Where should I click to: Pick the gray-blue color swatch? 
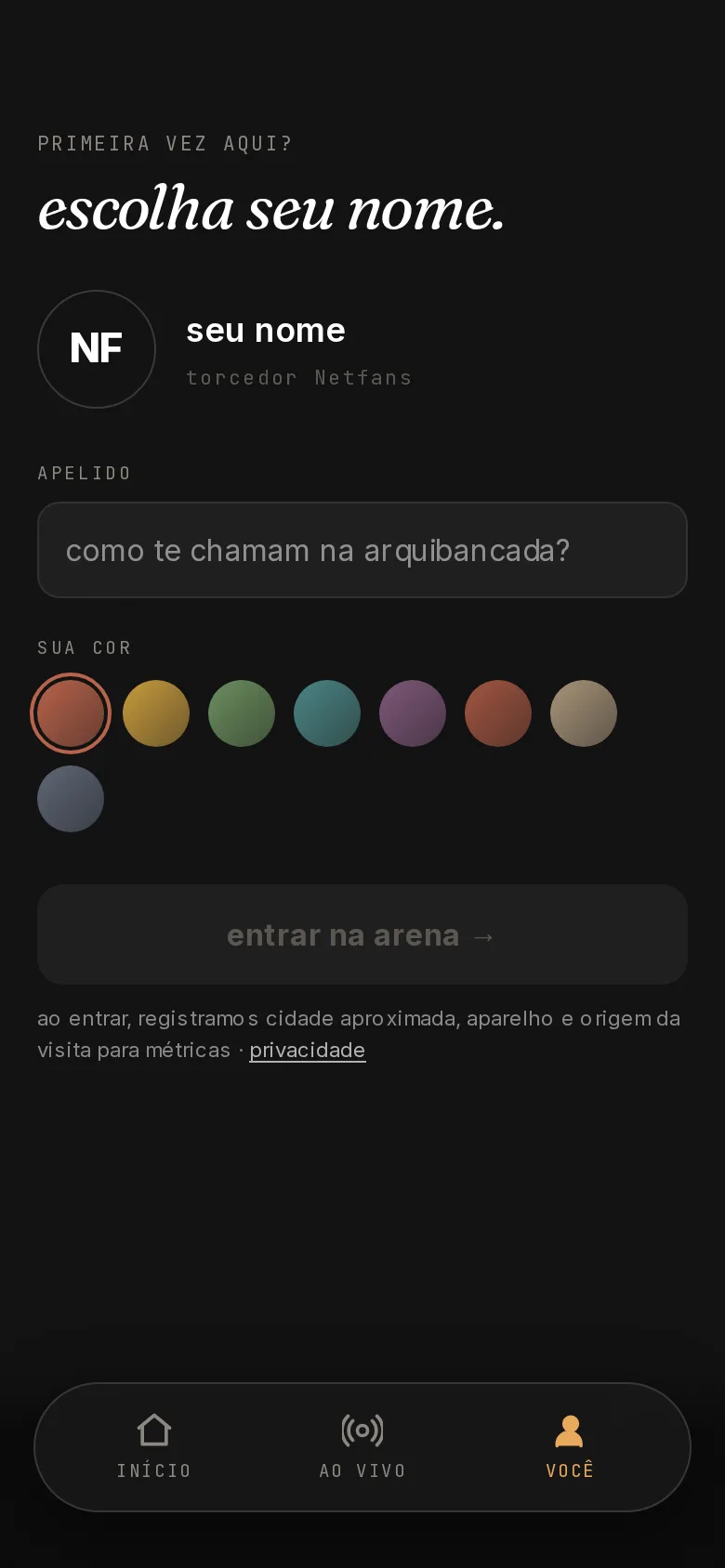(71, 799)
